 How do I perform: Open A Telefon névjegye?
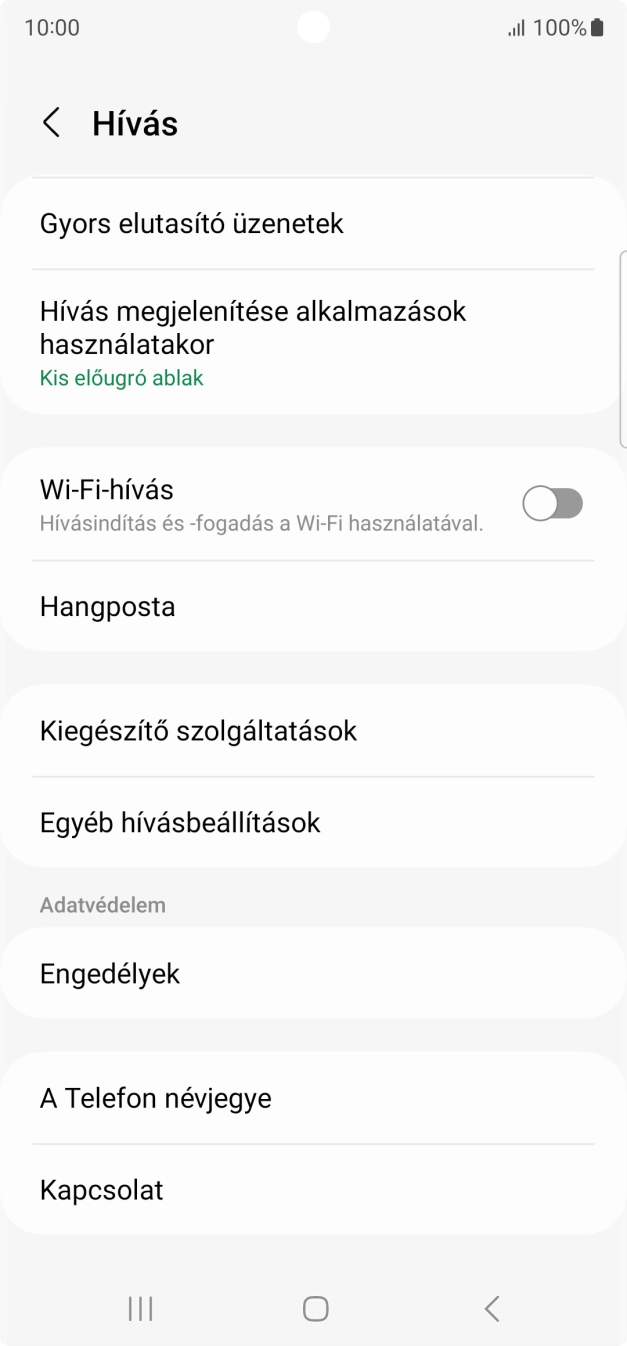point(313,1098)
